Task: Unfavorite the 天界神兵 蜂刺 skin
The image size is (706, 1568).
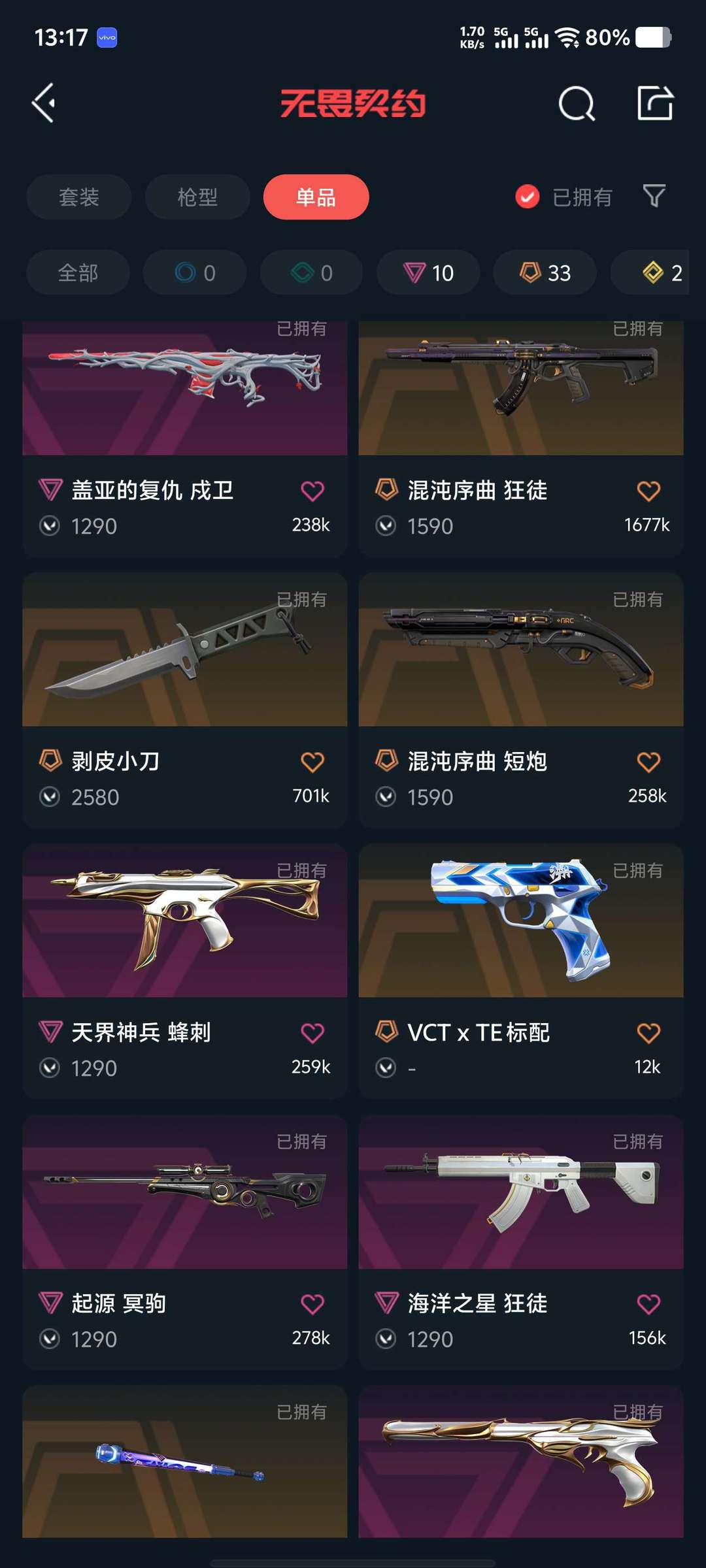Action: coord(313,1033)
